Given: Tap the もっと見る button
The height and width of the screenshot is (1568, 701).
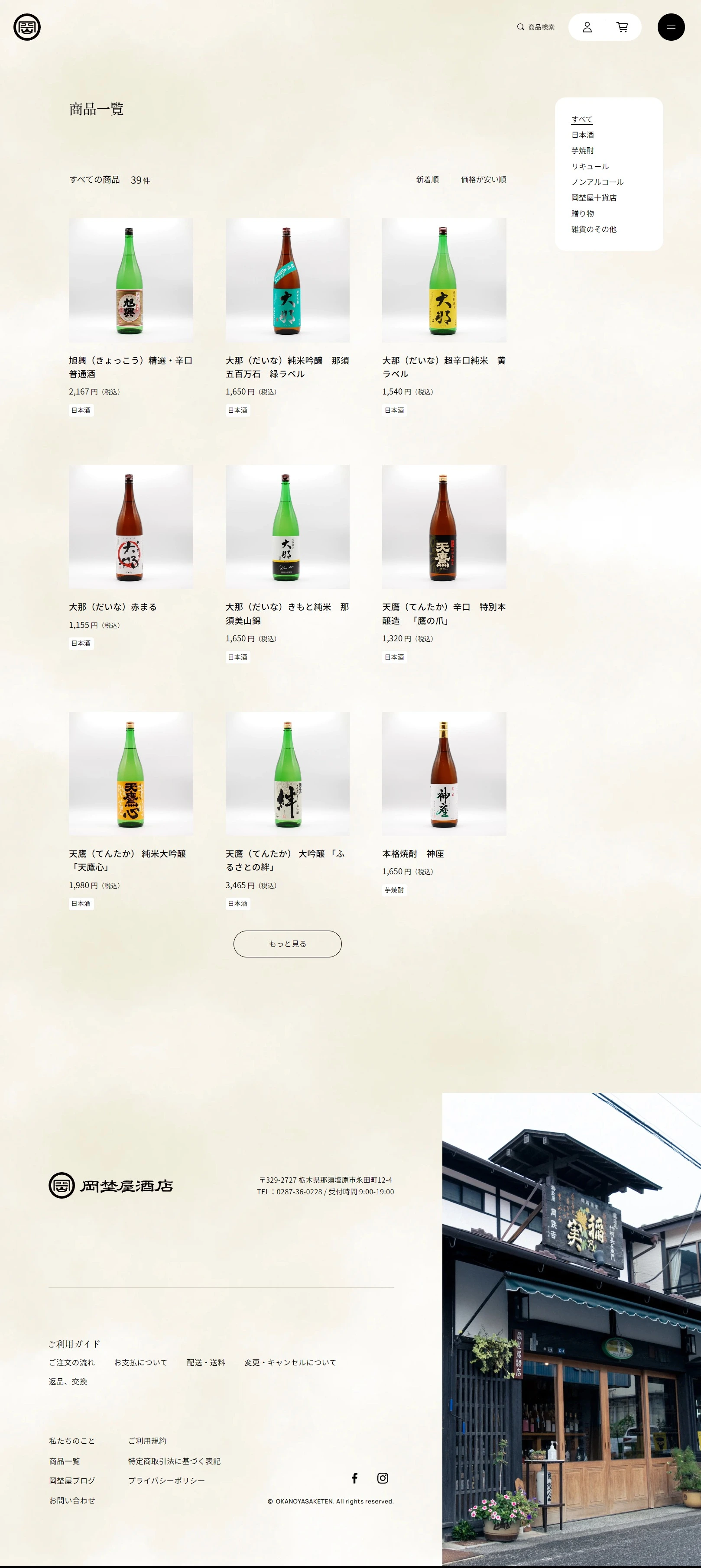Looking at the screenshot, I should tap(288, 944).
